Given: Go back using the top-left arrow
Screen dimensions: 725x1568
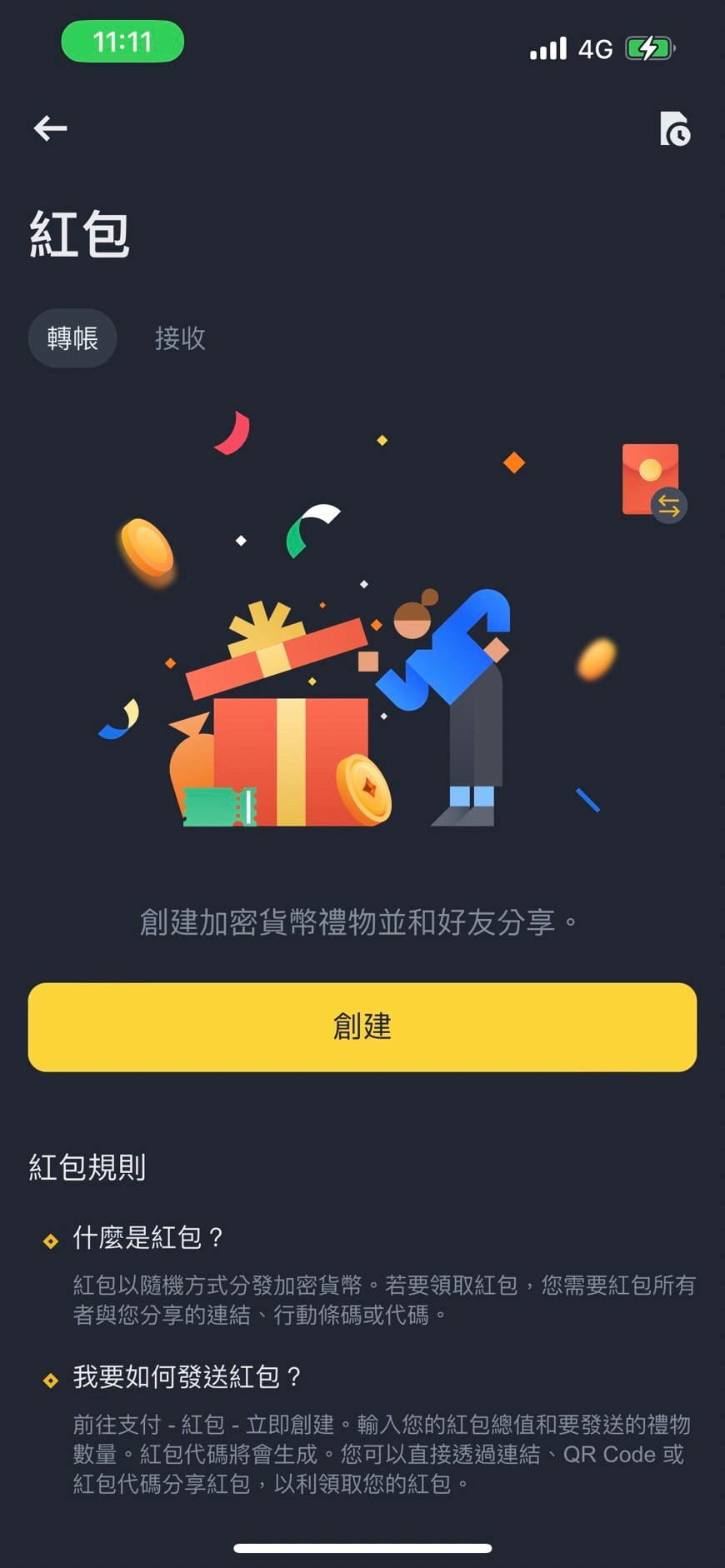Looking at the screenshot, I should [50, 128].
